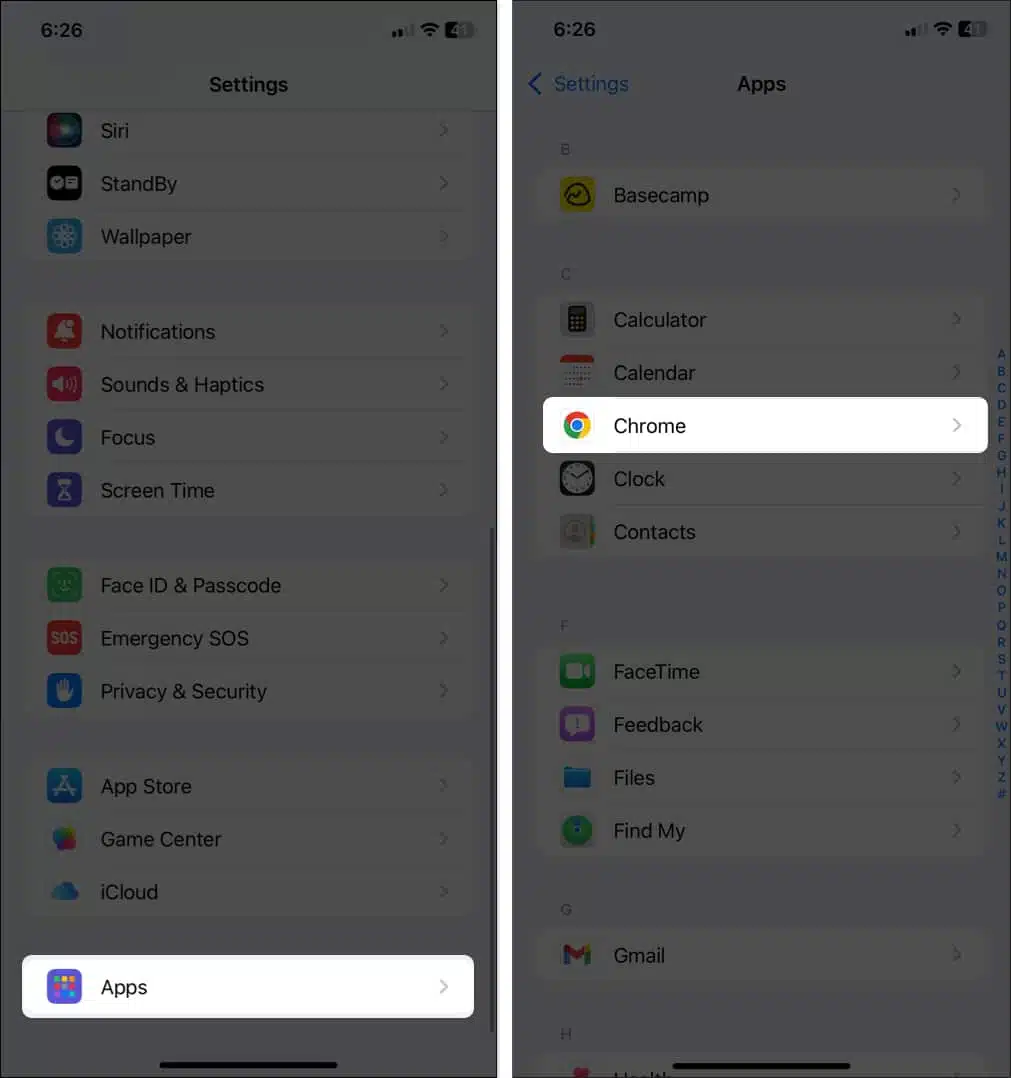This screenshot has height=1078, width=1011.
Task: Open Calculator app settings
Action: coord(764,320)
